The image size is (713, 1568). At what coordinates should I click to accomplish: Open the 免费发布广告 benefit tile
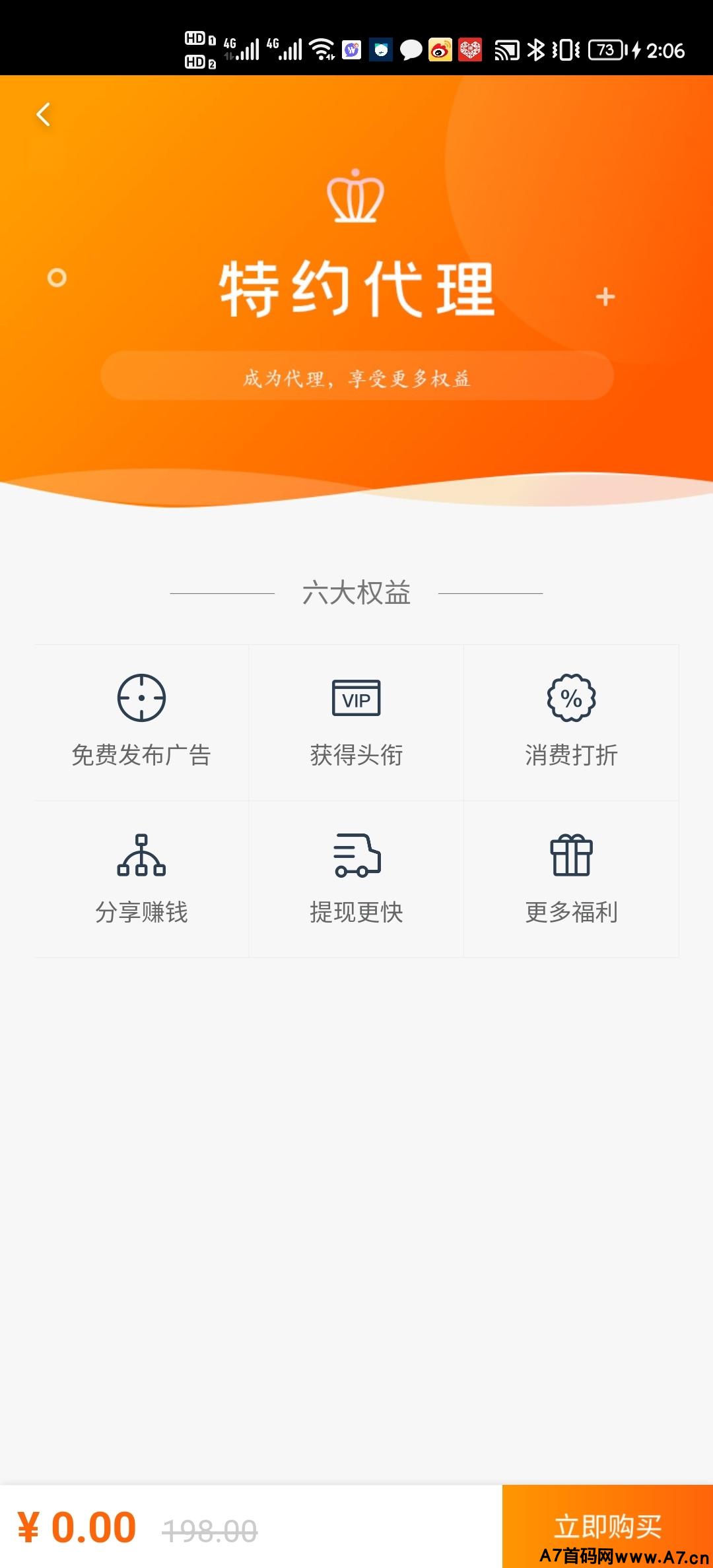click(x=141, y=723)
